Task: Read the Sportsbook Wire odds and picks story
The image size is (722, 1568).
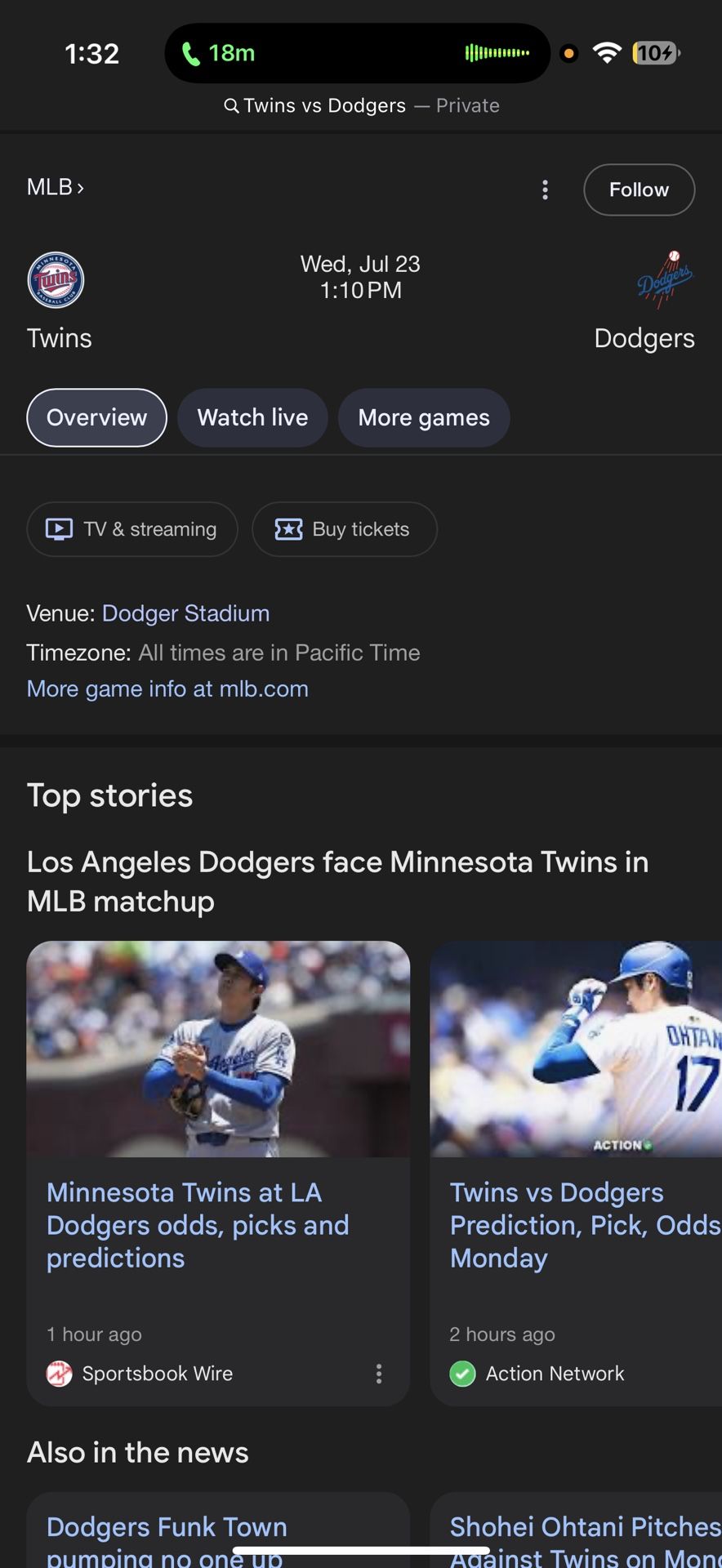Action: point(198,1225)
